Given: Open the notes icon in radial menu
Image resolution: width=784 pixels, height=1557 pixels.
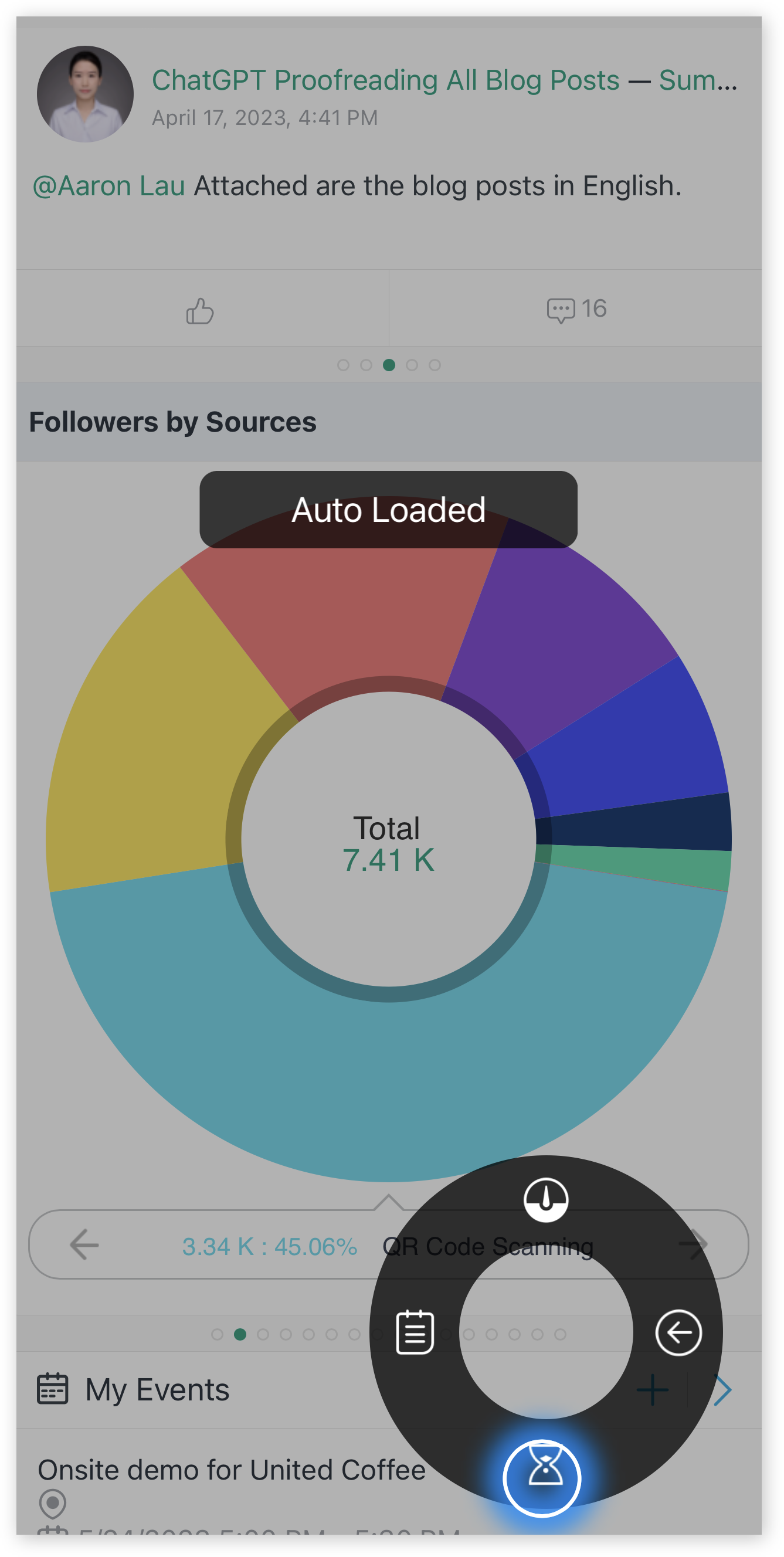Looking at the screenshot, I should 415,1332.
